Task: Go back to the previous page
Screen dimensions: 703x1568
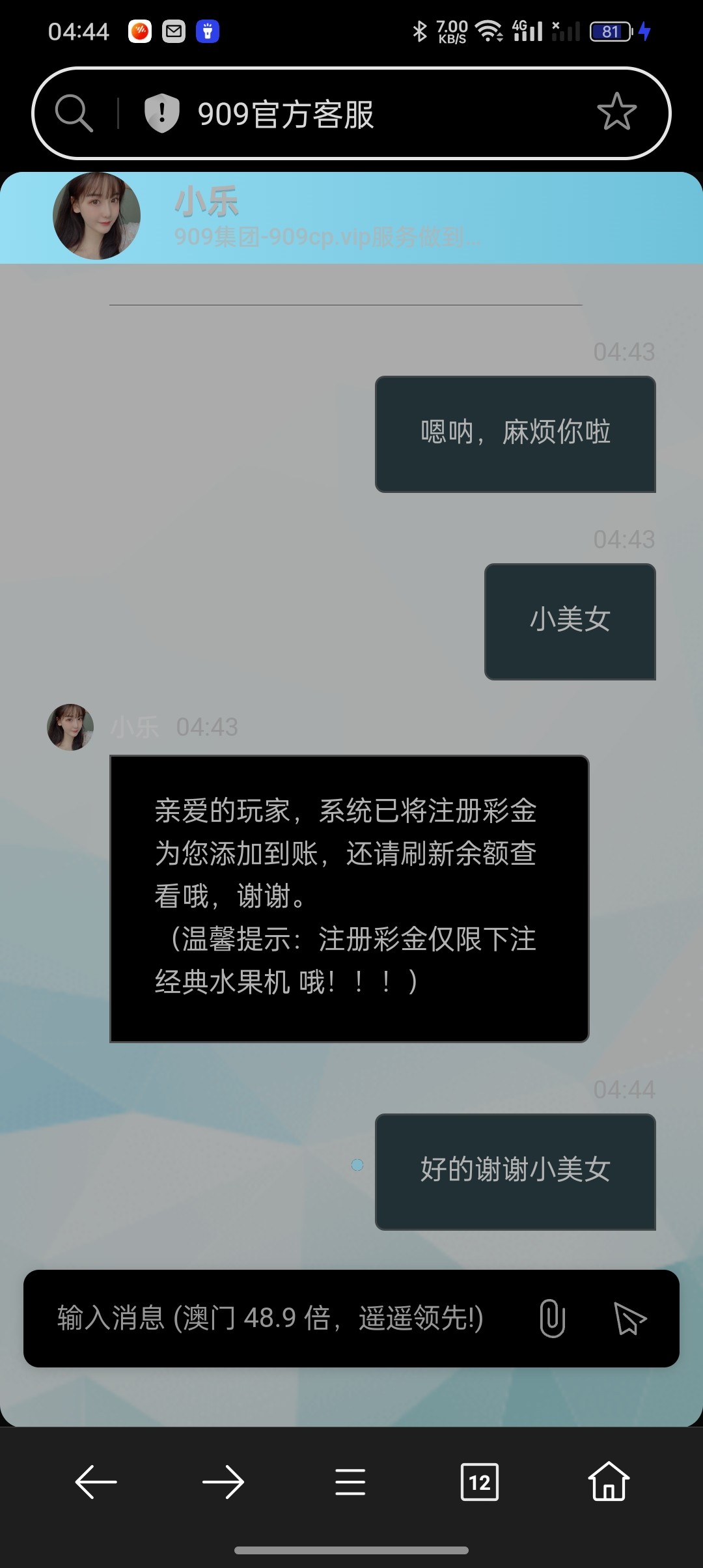Action: [x=96, y=1482]
